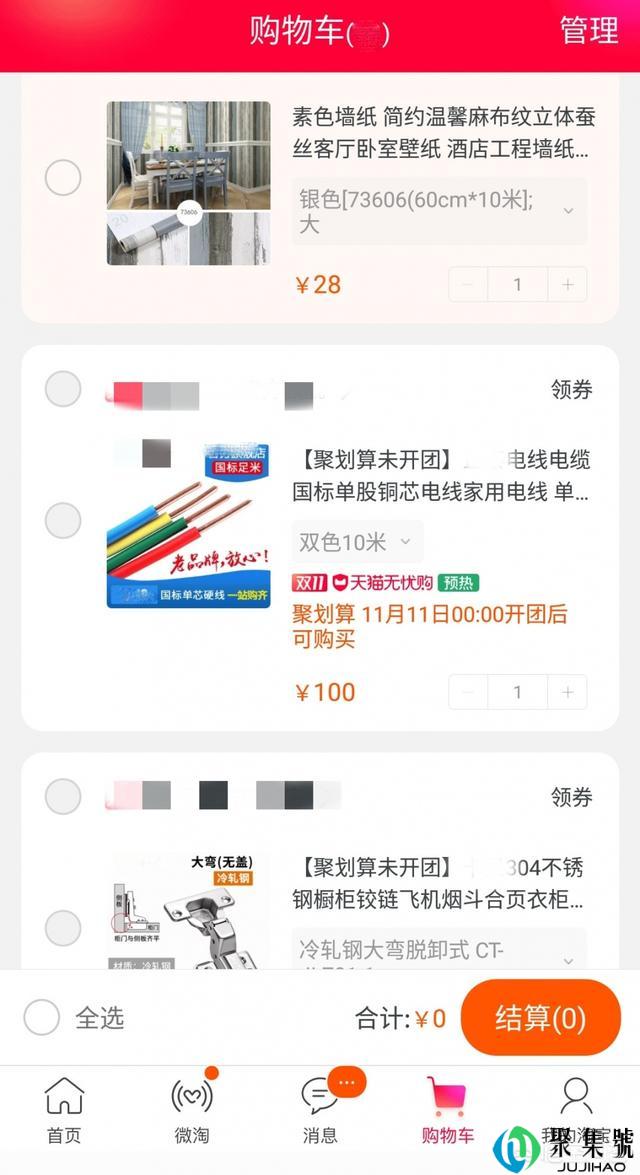Select the 素色墙纸 wallpaper item checkbox
This screenshot has width=640, height=1175.
pyautogui.click(x=63, y=178)
